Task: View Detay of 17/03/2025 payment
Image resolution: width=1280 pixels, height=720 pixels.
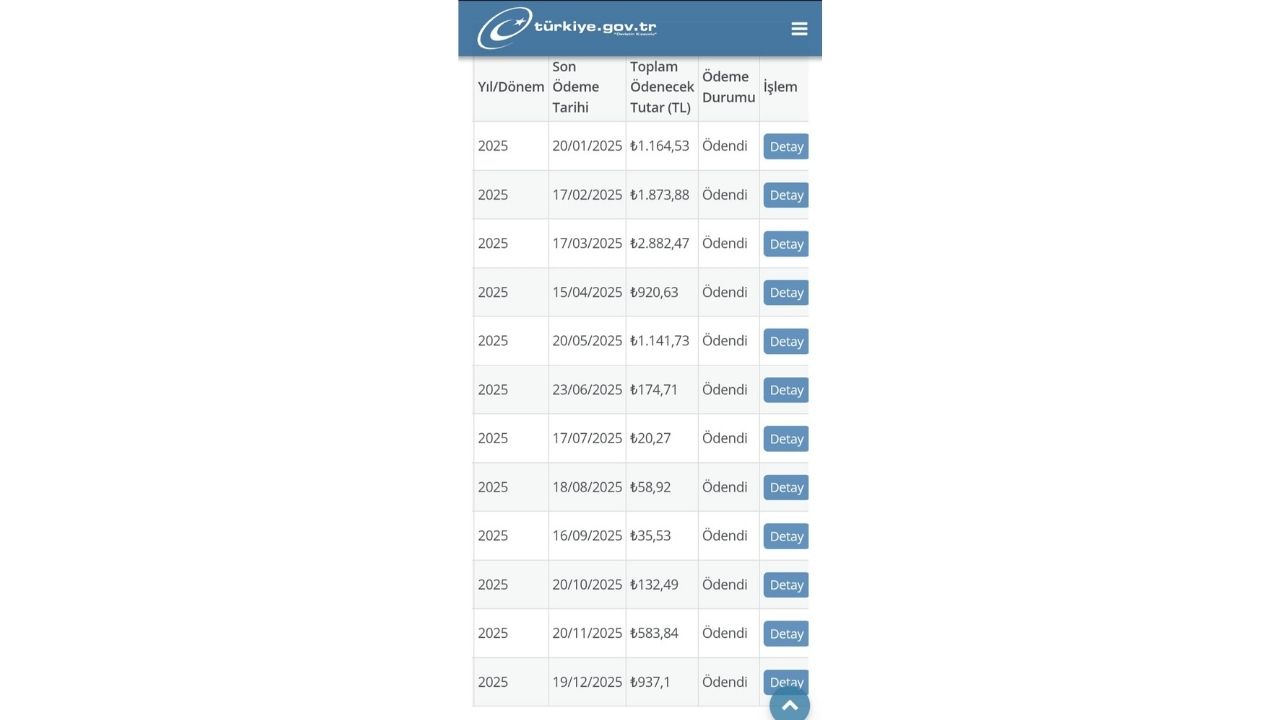Action: point(786,244)
